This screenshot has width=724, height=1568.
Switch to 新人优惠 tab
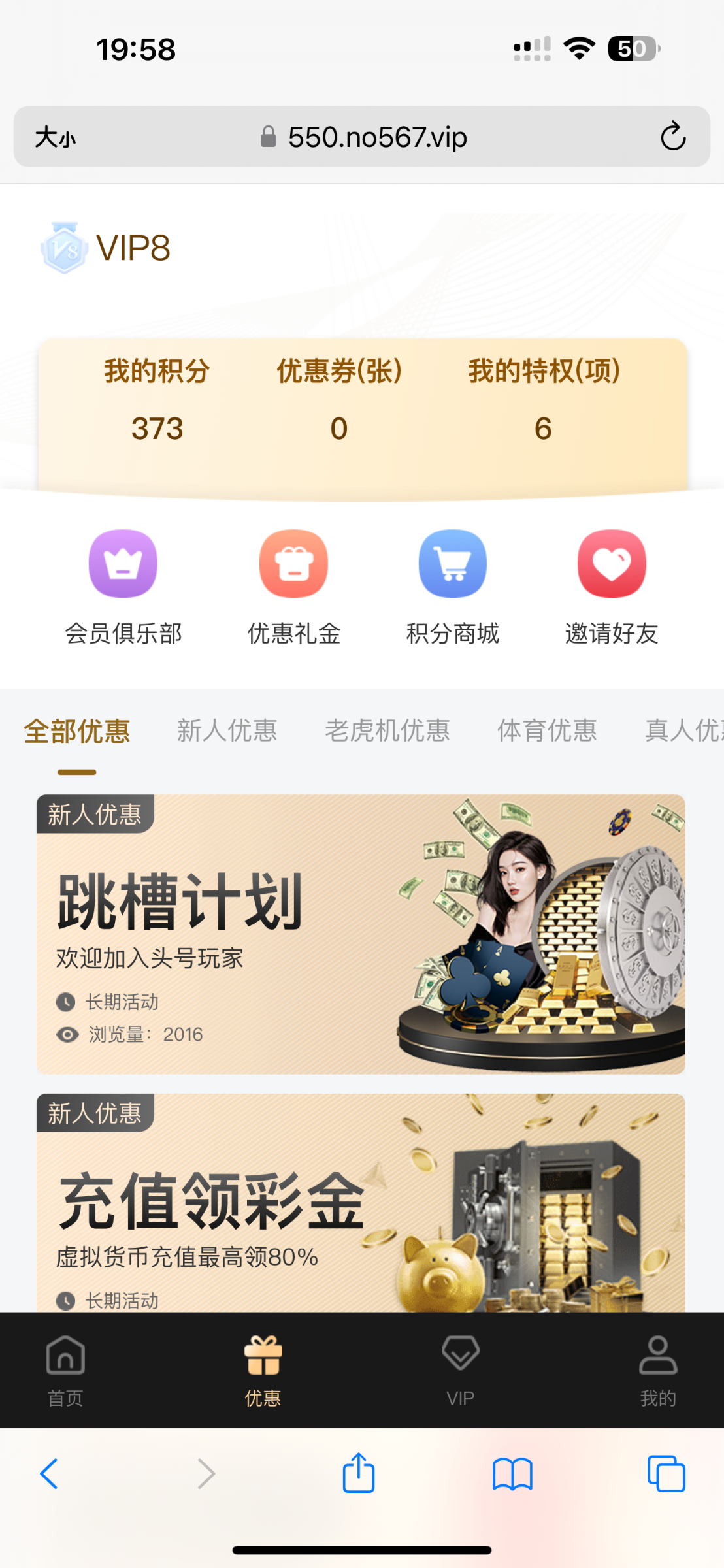point(227,731)
